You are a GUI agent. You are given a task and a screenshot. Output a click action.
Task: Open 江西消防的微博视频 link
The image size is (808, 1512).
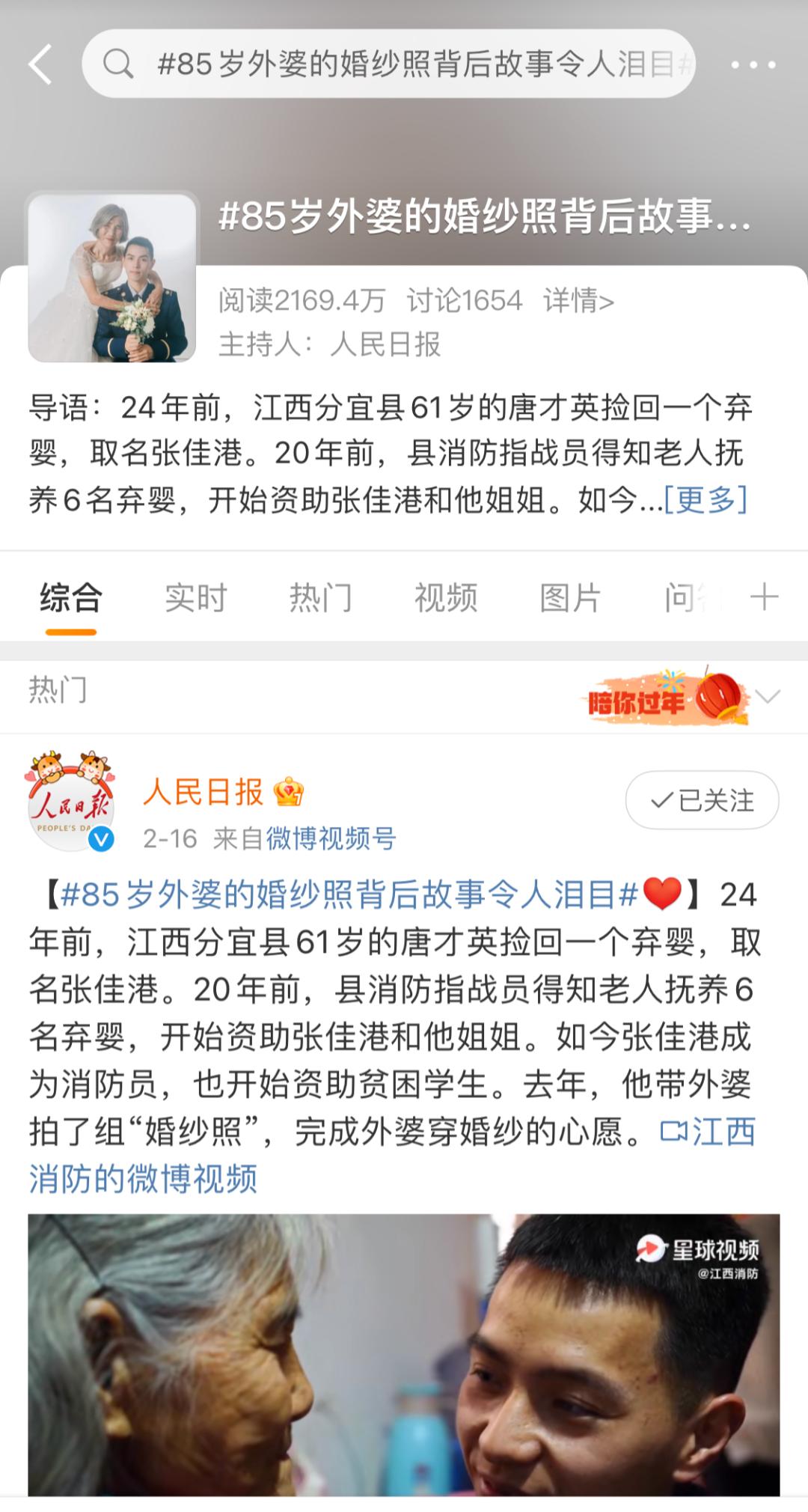[x=142, y=1178]
